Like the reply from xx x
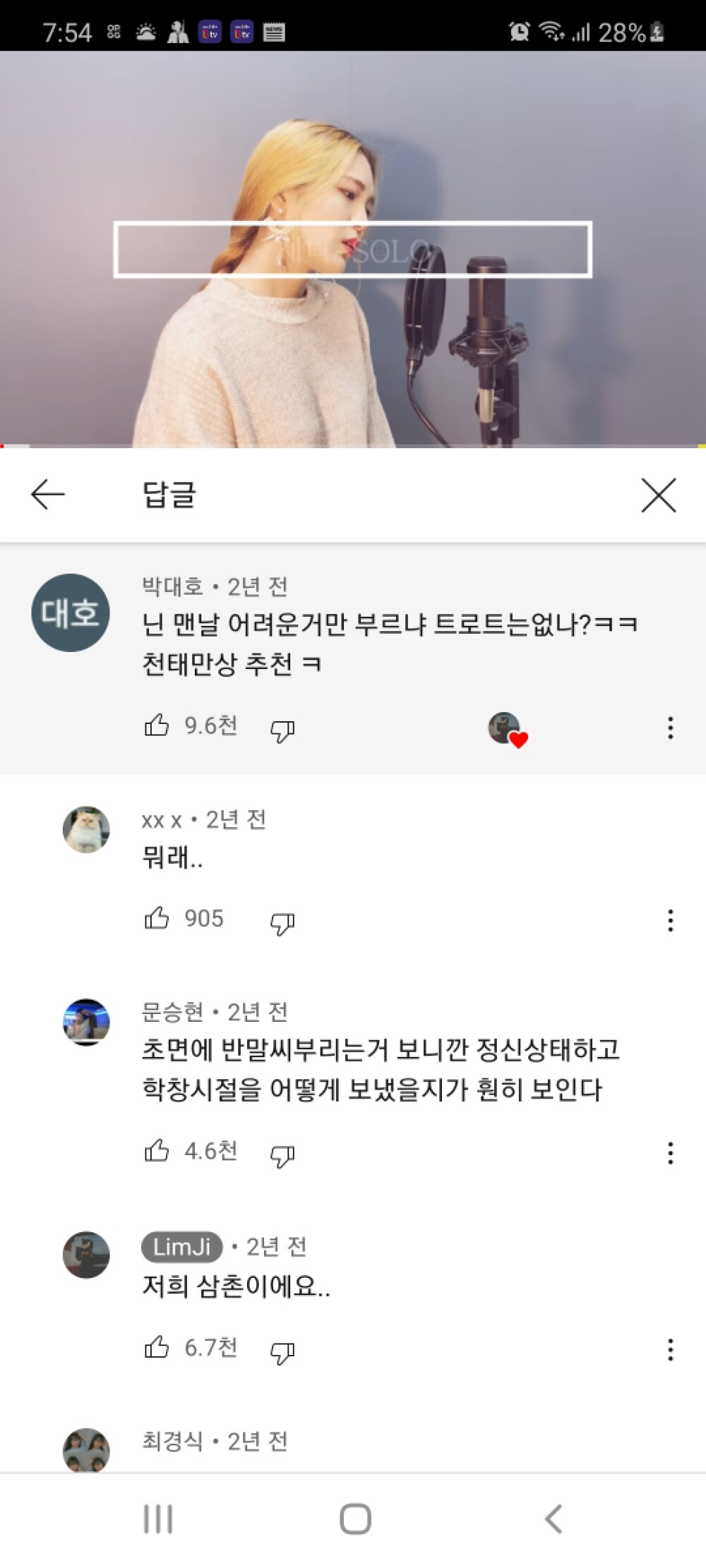Screen dimensions: 706x1568 (x=157, y=918)
